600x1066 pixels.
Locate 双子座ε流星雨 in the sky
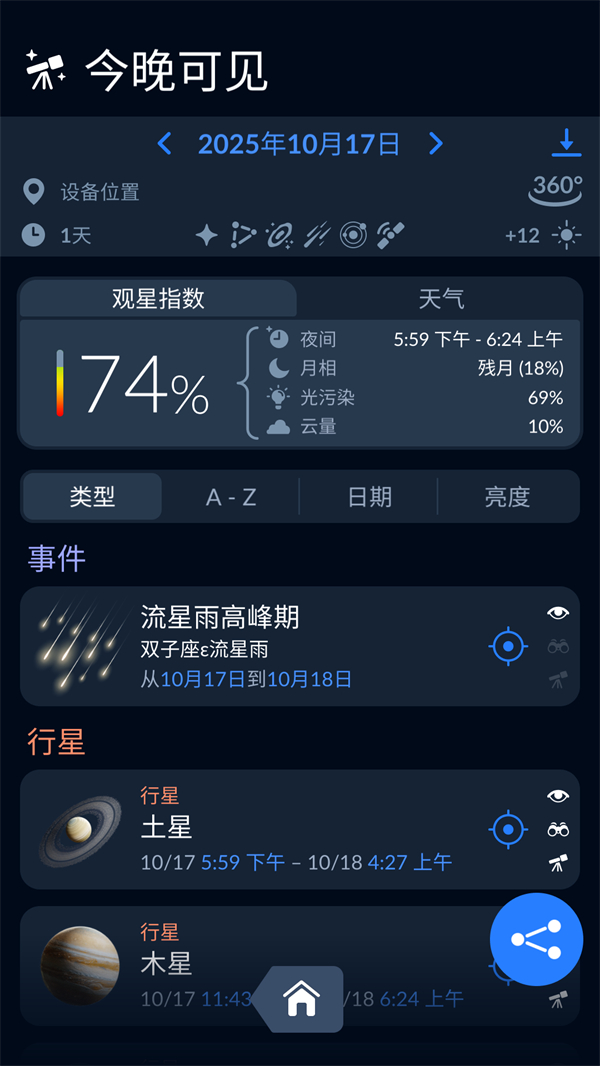tap(508, 646)
